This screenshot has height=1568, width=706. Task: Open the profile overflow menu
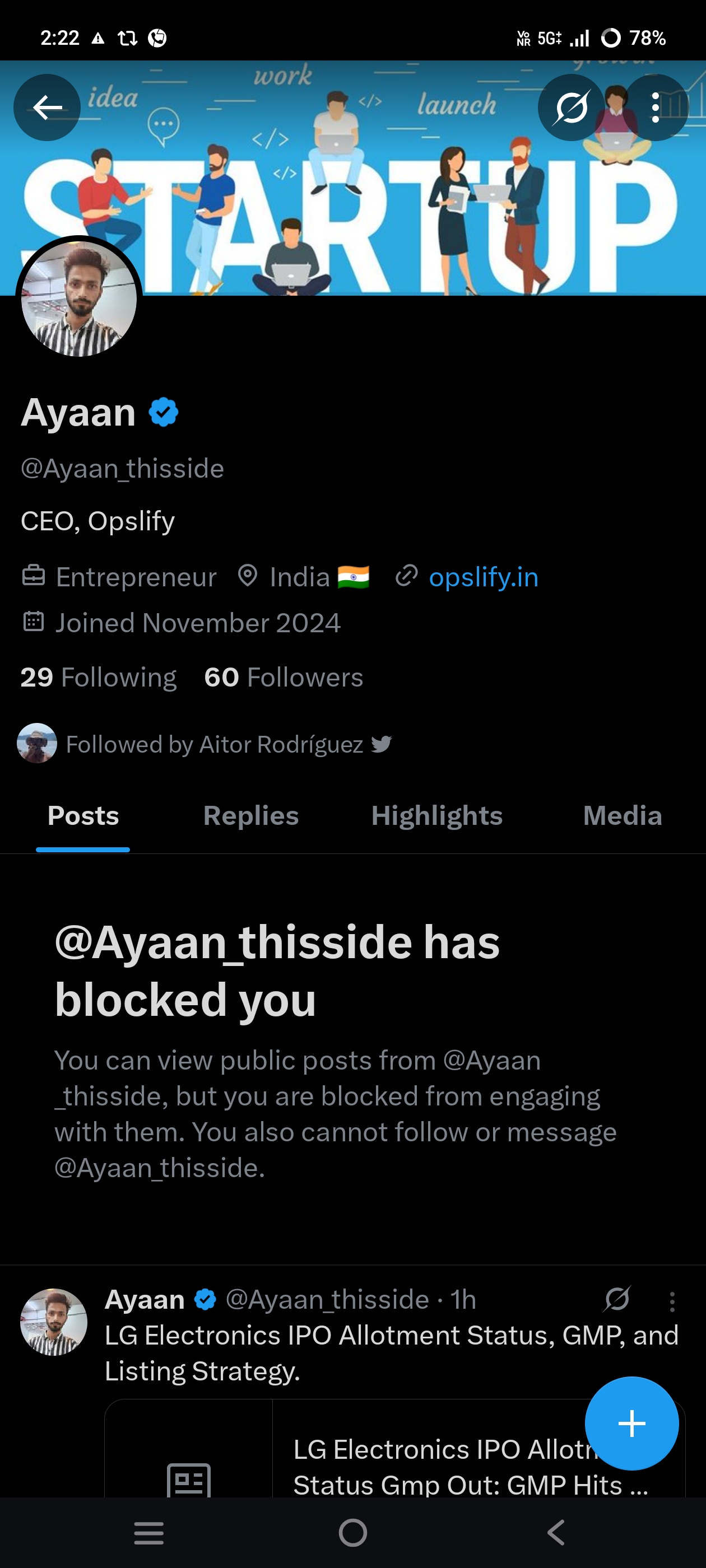pos(655,108)
